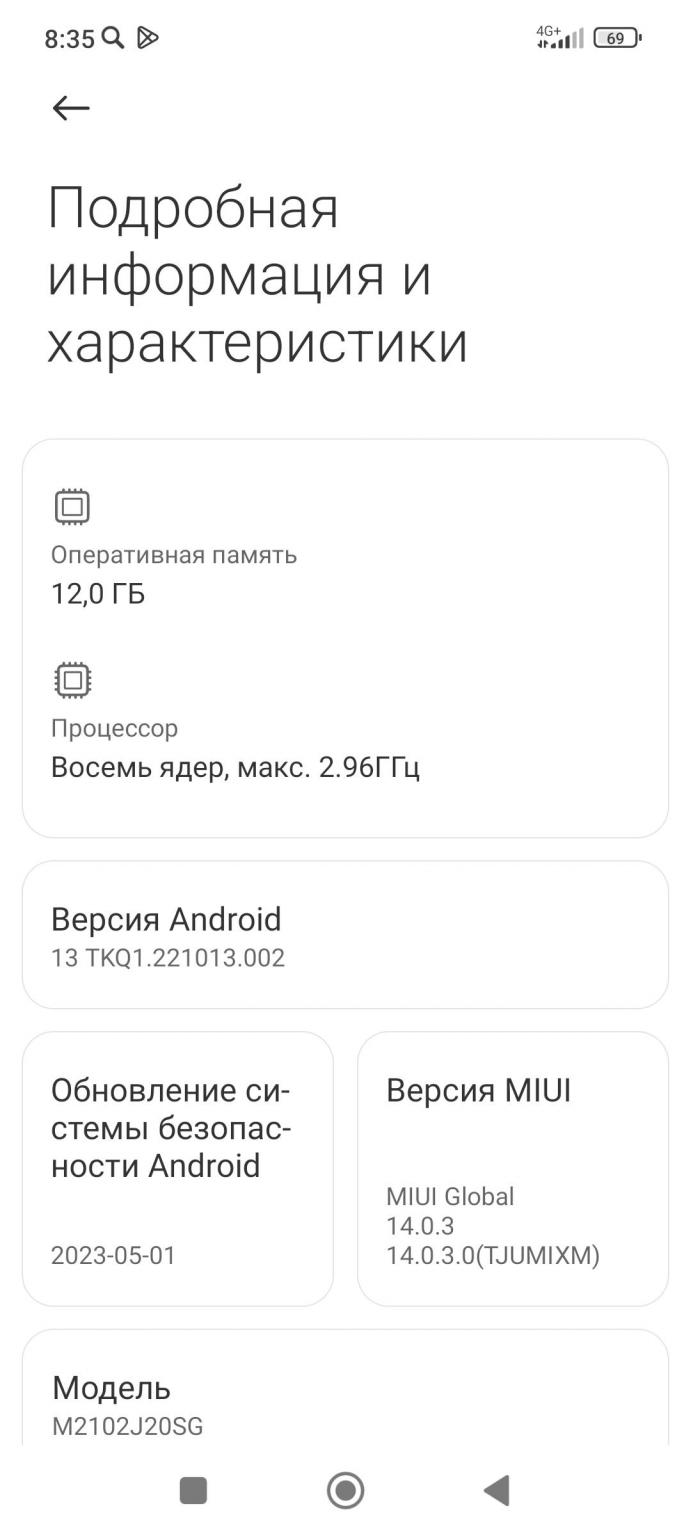Tap the system home button
Viewport: 691px width, 1536px height.
pyautogui.click(x=346, y=1490)
